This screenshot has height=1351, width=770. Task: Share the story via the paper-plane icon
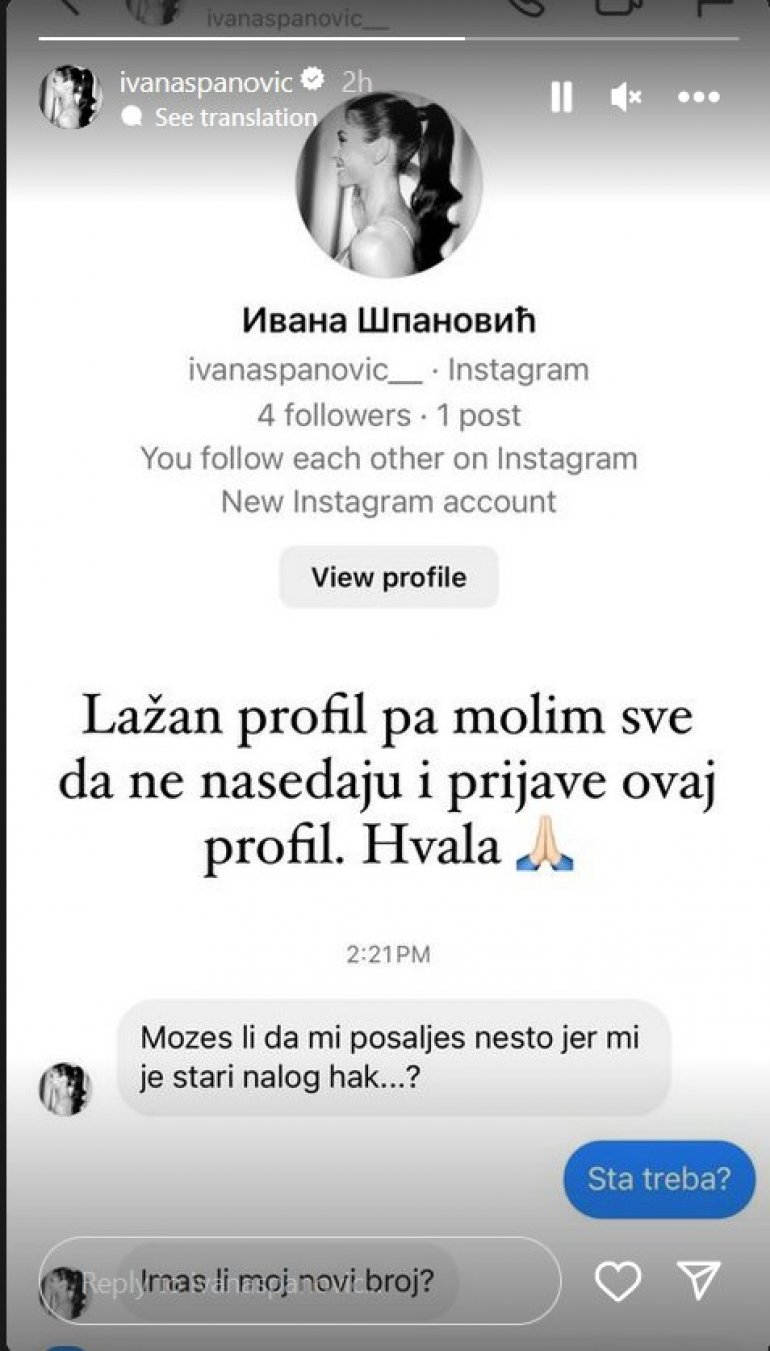tap(699, 1281)
